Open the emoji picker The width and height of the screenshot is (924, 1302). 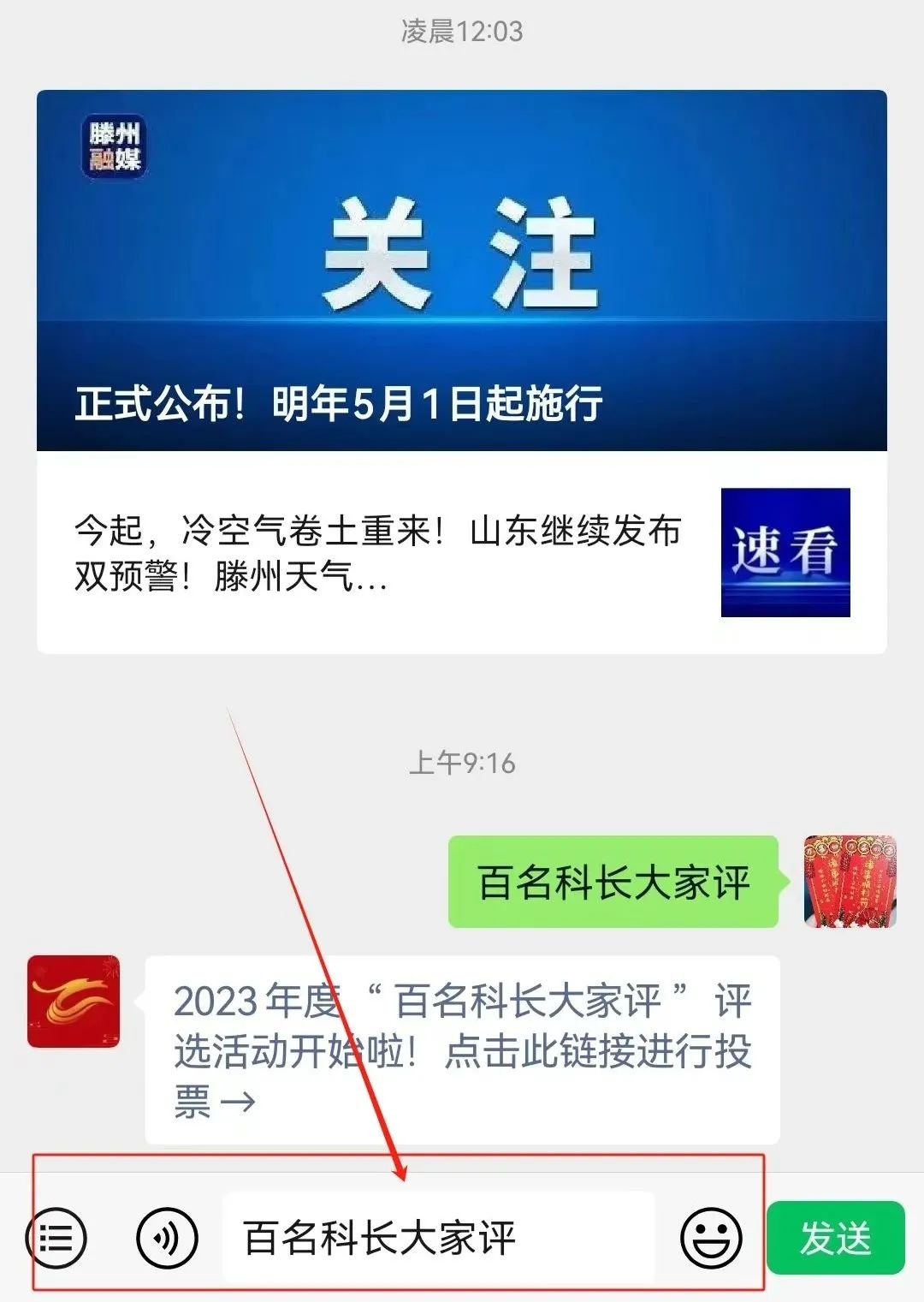(x=710, y=1238)
